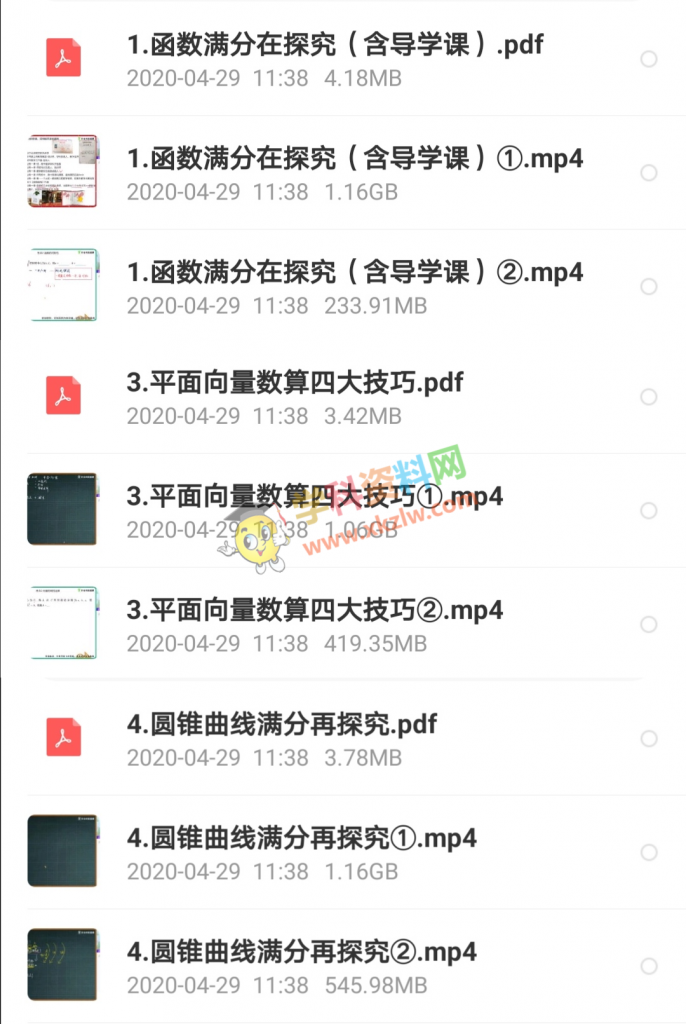Select the circle for 3.平面向量数算四大技巧.pdf
686x1024 pixels.
point(649,397)
